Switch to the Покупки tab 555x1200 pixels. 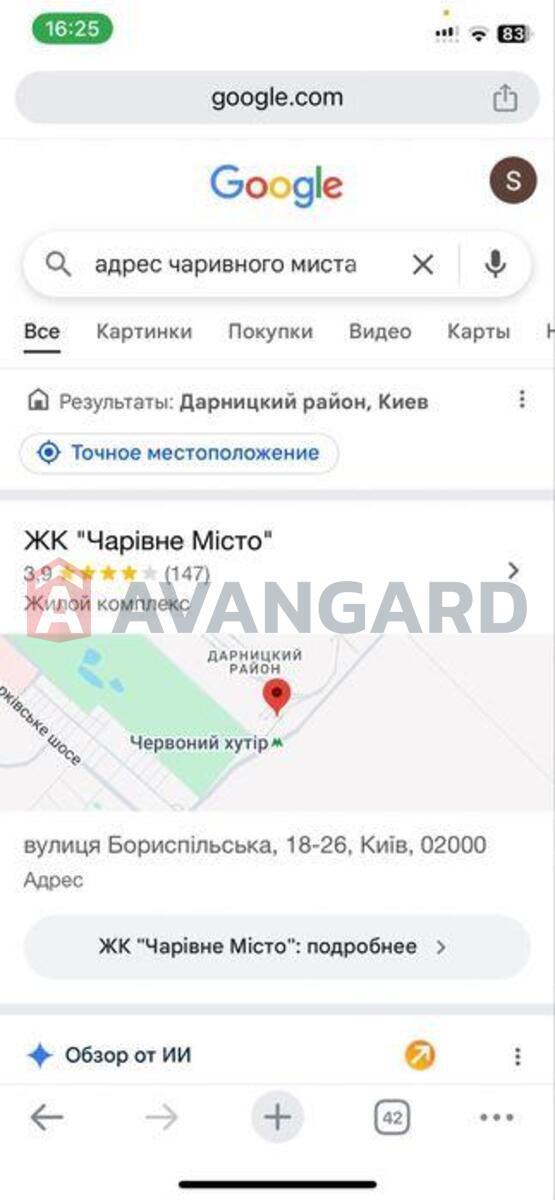[270, 332]
